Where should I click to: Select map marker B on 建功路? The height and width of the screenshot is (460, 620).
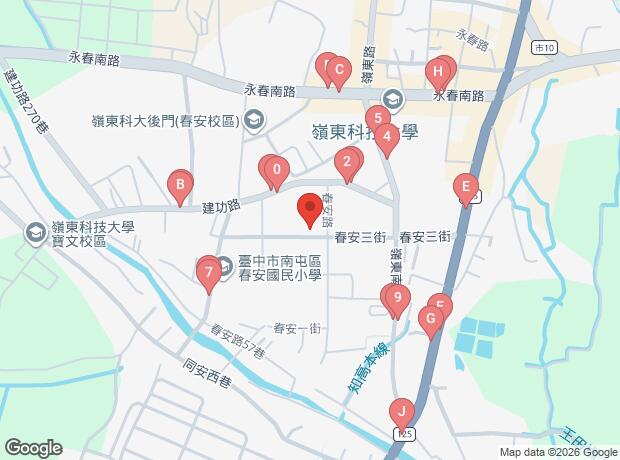(180, 184)
